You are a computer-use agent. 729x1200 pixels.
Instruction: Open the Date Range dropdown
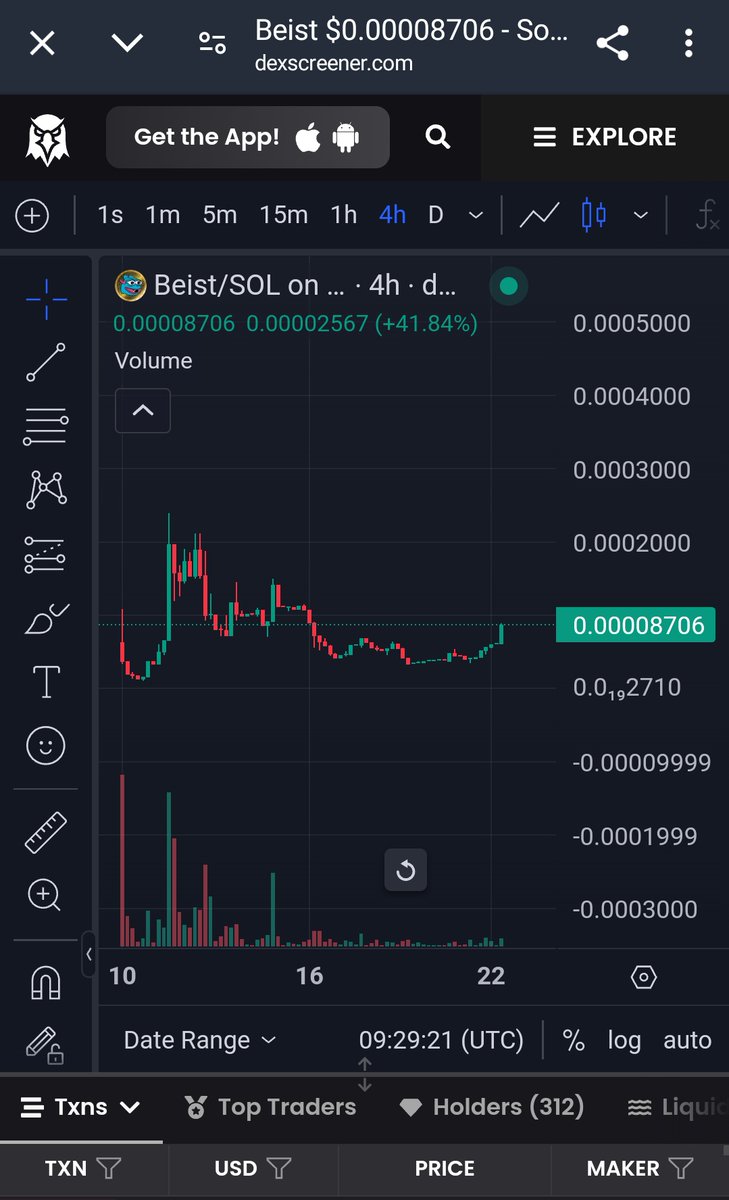200,1040
